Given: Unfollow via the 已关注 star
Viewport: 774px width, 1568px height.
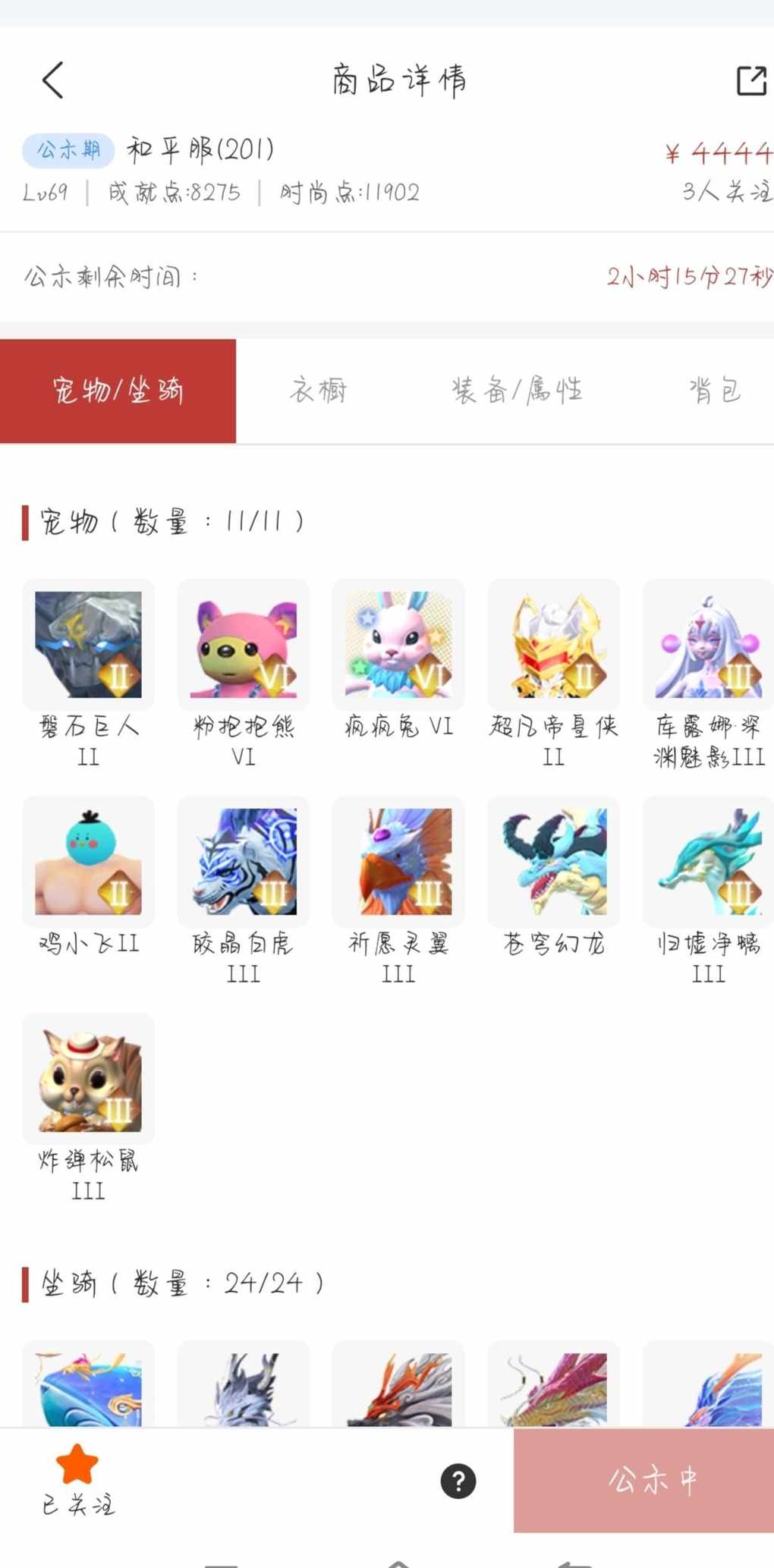Looking at the screenshot, I should [77, 1478].
